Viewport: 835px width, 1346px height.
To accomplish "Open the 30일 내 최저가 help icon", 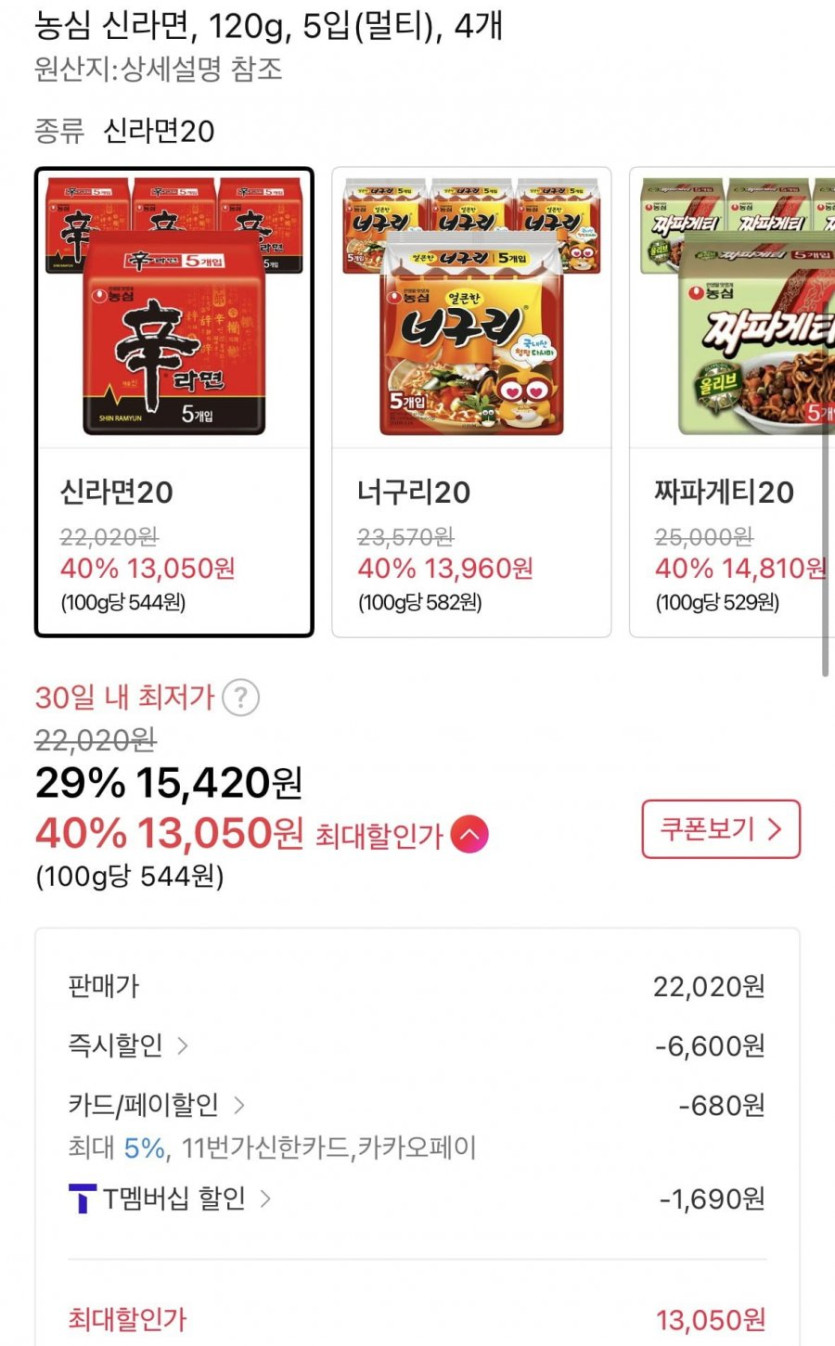I will [240, 697].
